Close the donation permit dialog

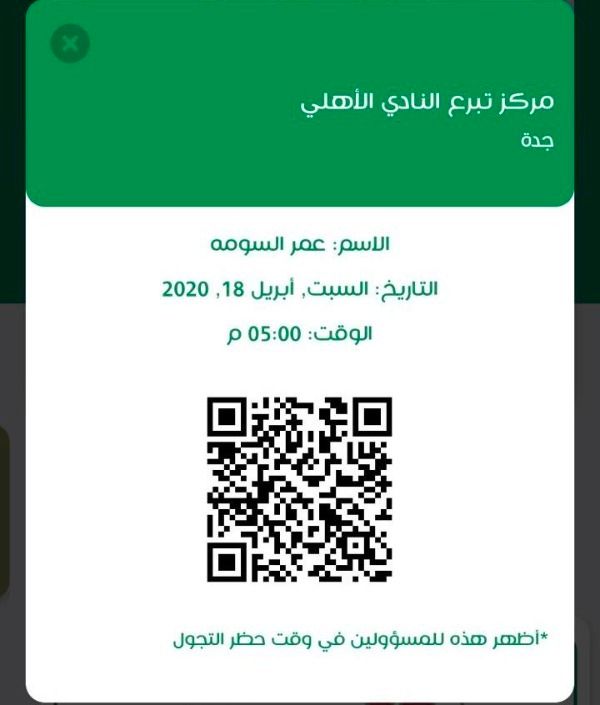coord(70,43)
